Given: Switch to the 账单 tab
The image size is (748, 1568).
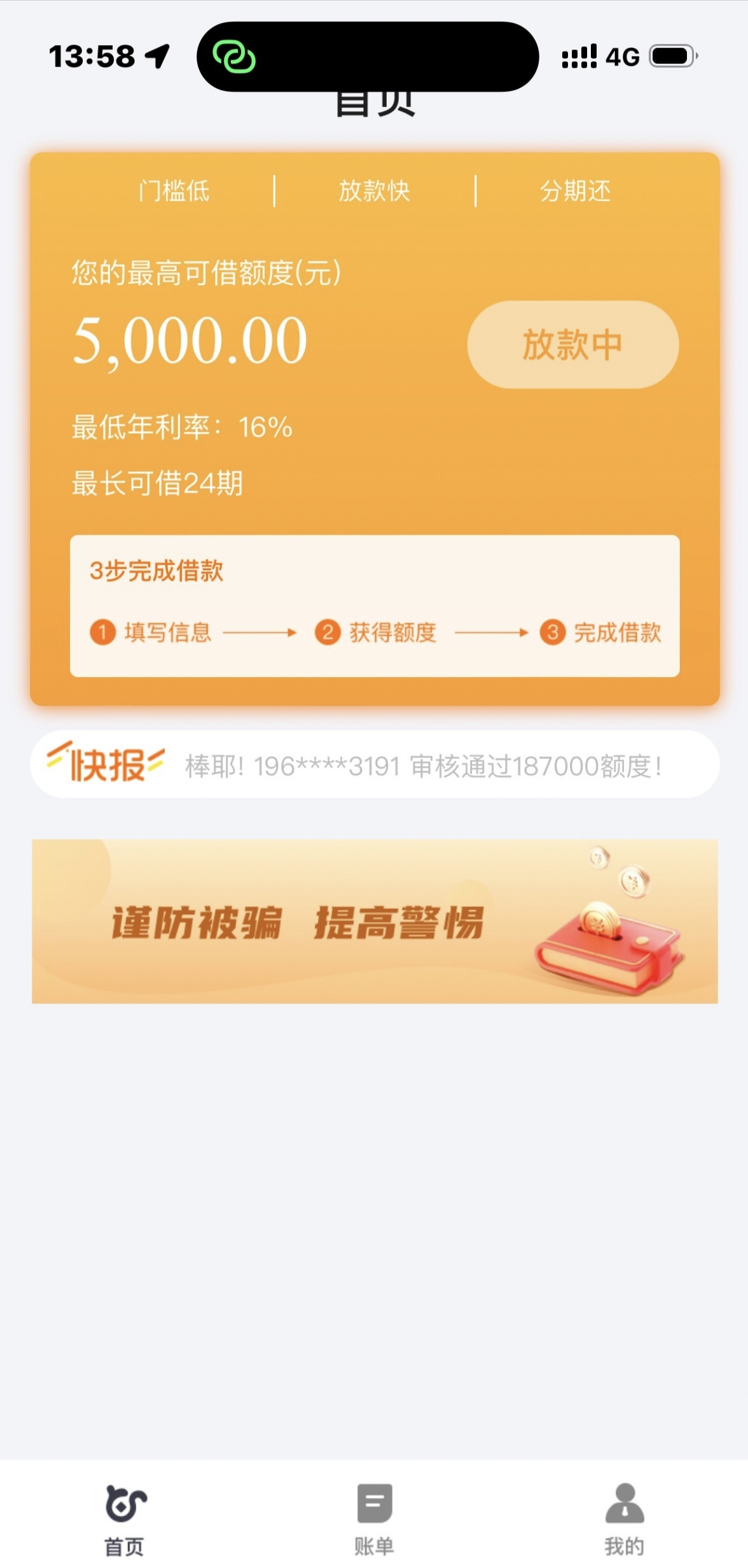Looking at the screenshot, I should [374, 1518].
